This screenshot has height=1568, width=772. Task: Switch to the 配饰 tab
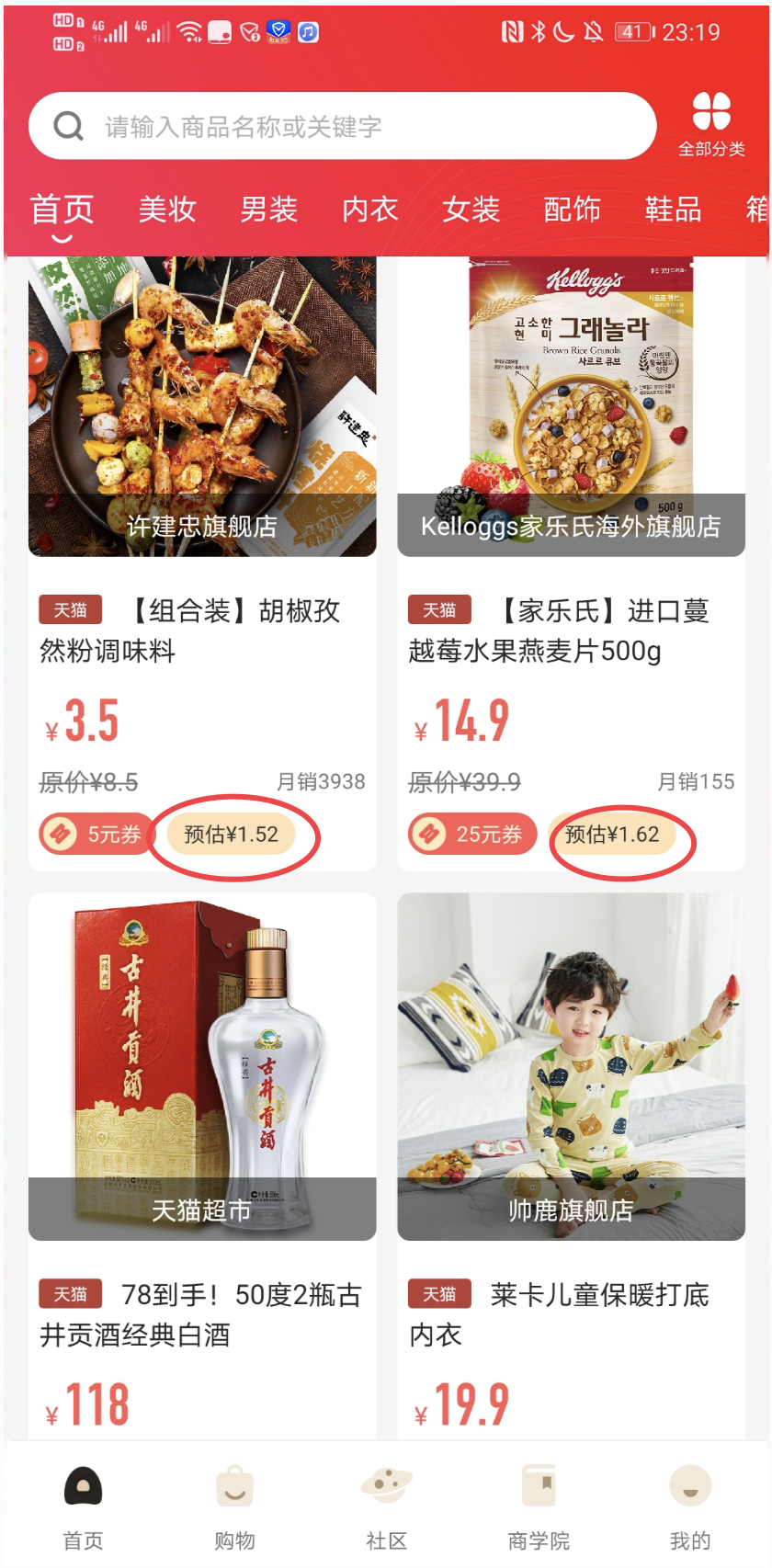[572, 210]
